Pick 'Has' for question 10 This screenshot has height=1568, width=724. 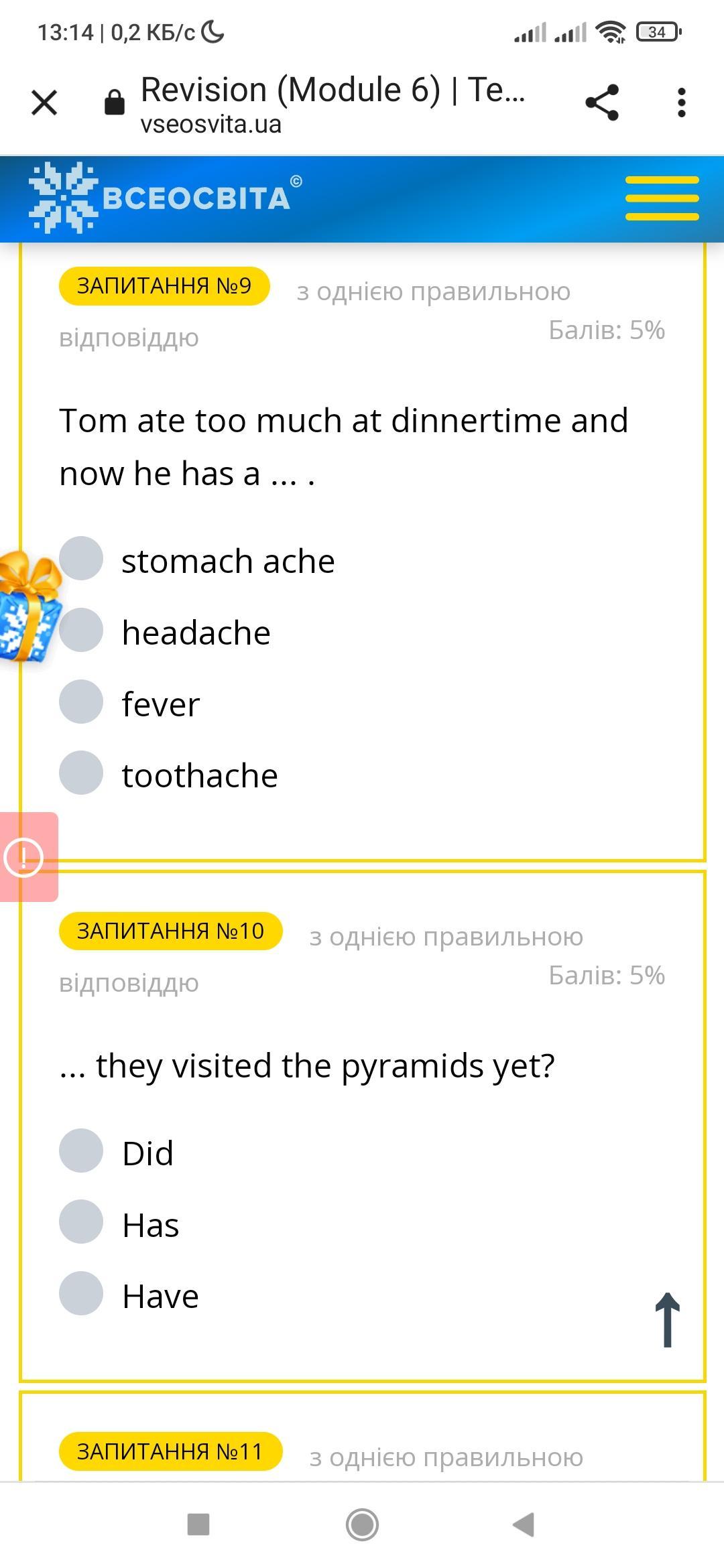pos(81,1222)
